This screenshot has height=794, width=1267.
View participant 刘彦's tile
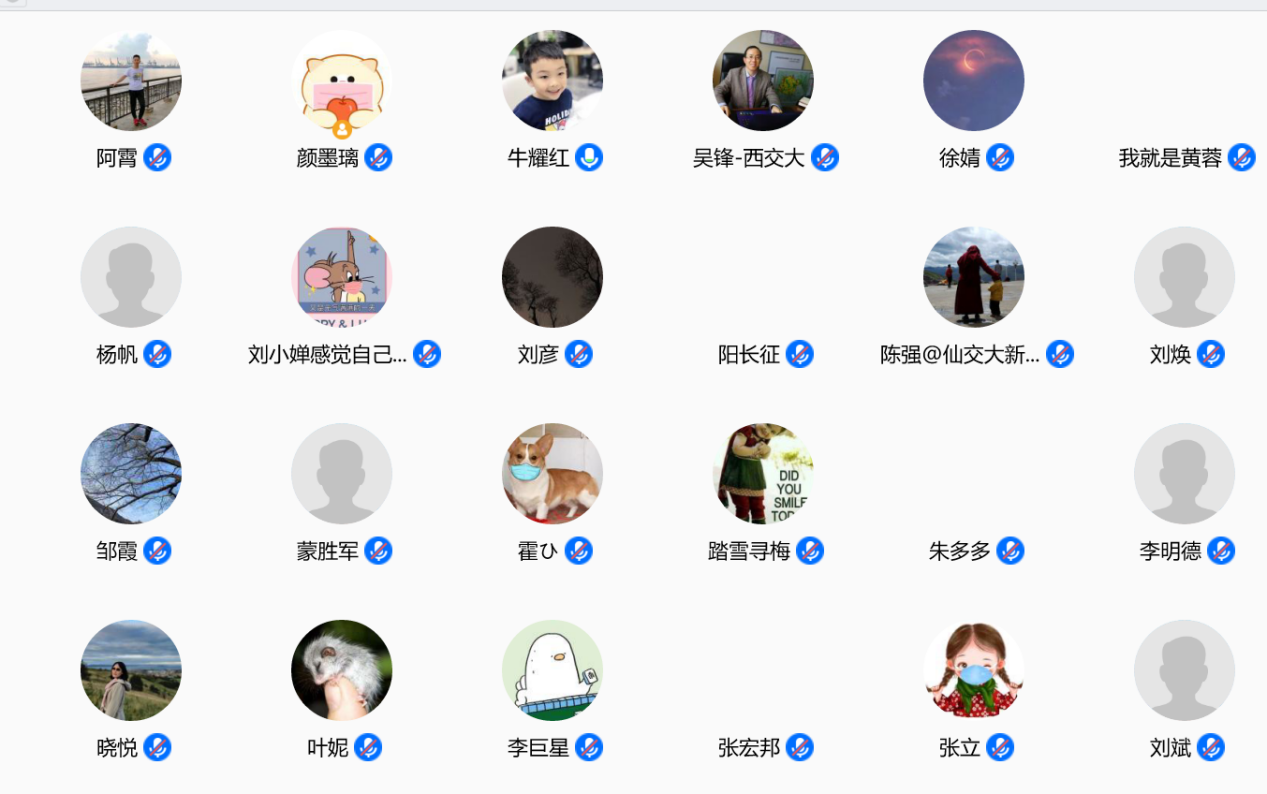(x=552, y=277)
